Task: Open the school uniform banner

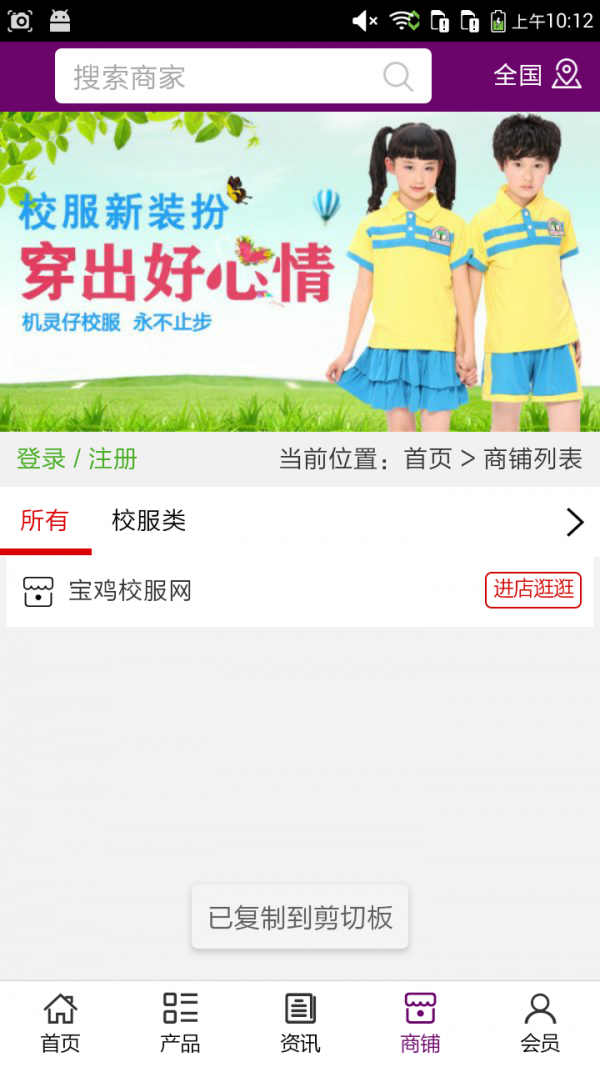Action: 300,271
